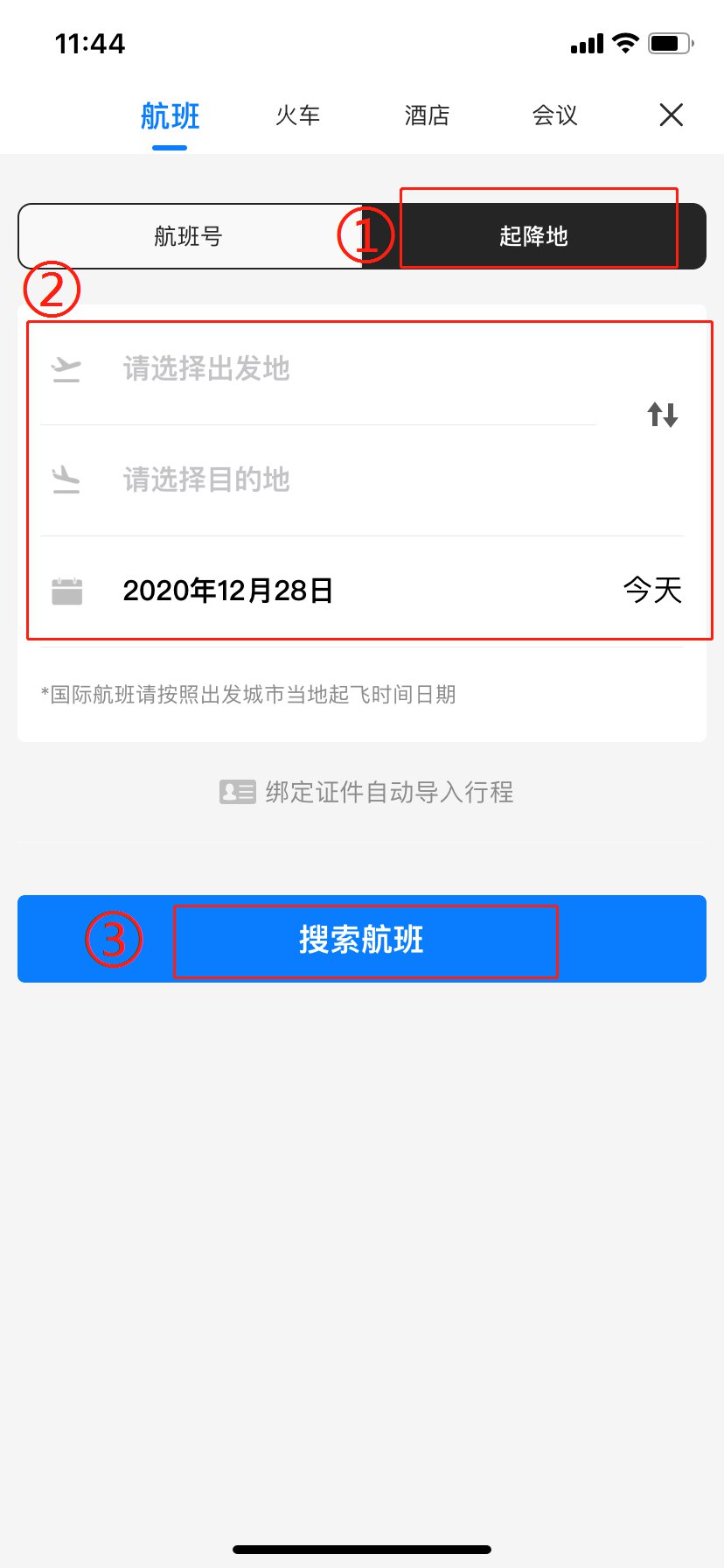Switch to the 会议 tab
The height and width of the screenshot is (1568, 724).
(x=554, y=115)
